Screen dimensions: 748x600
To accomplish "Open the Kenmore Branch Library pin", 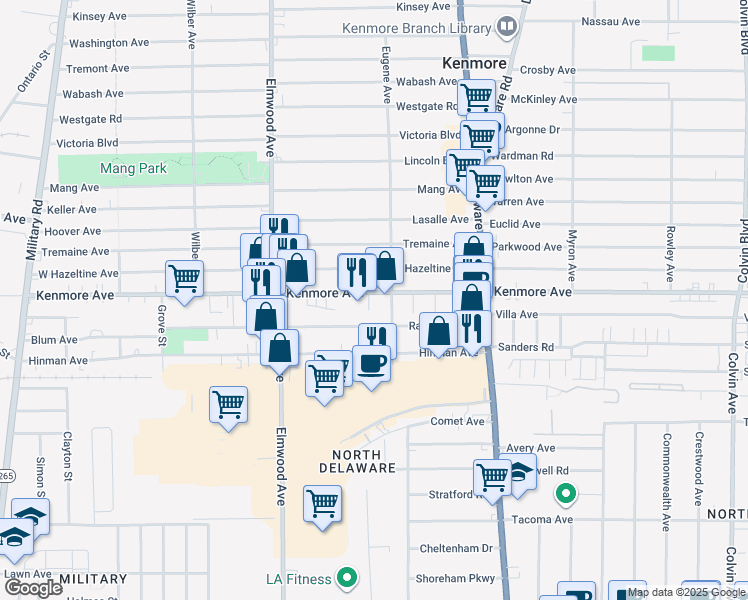I will [x=509, y=27].
